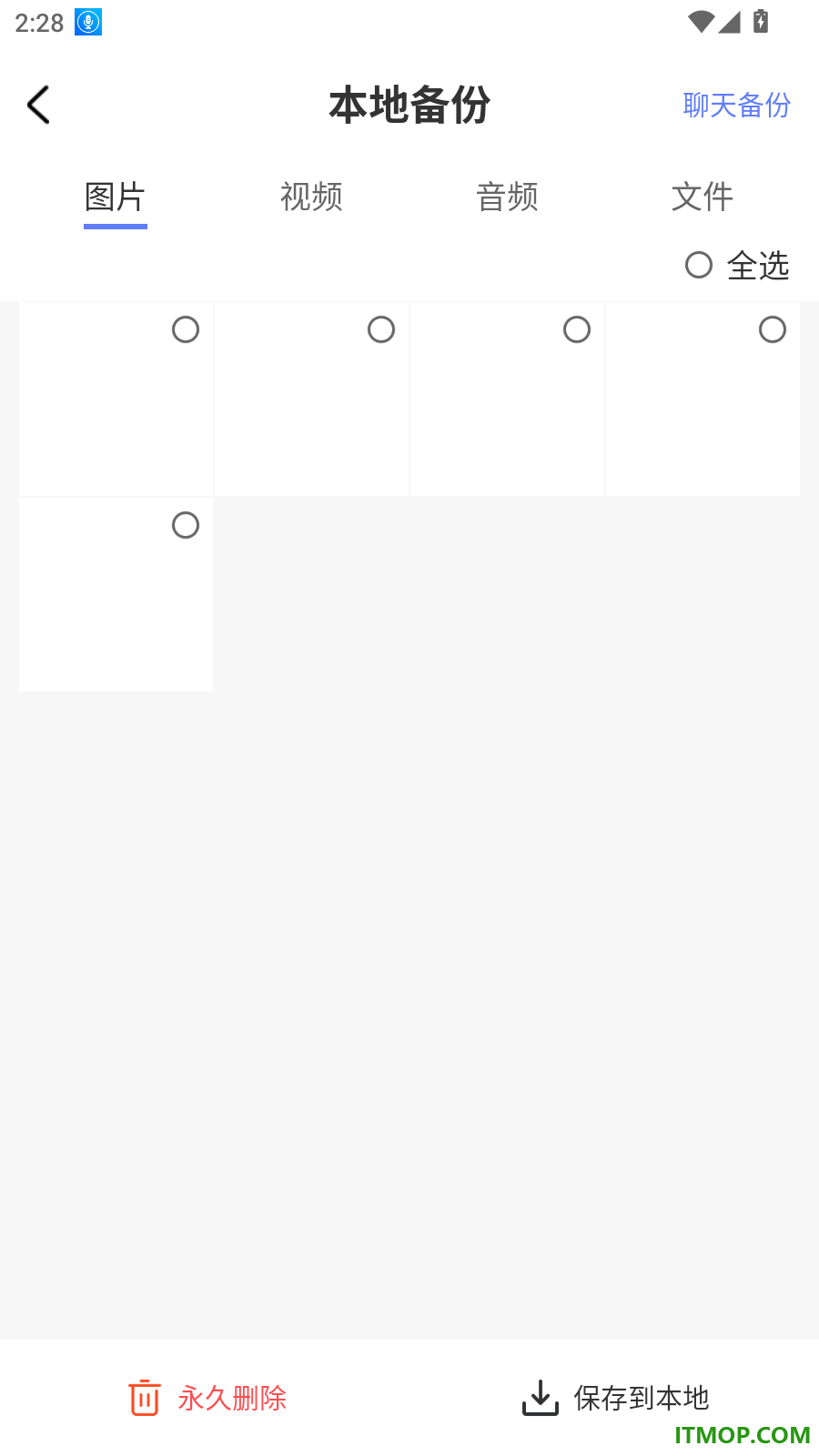Tap 永久删除 to delete permanently
This screenshot has width=819, height=1456.
tap(207, 1398)
